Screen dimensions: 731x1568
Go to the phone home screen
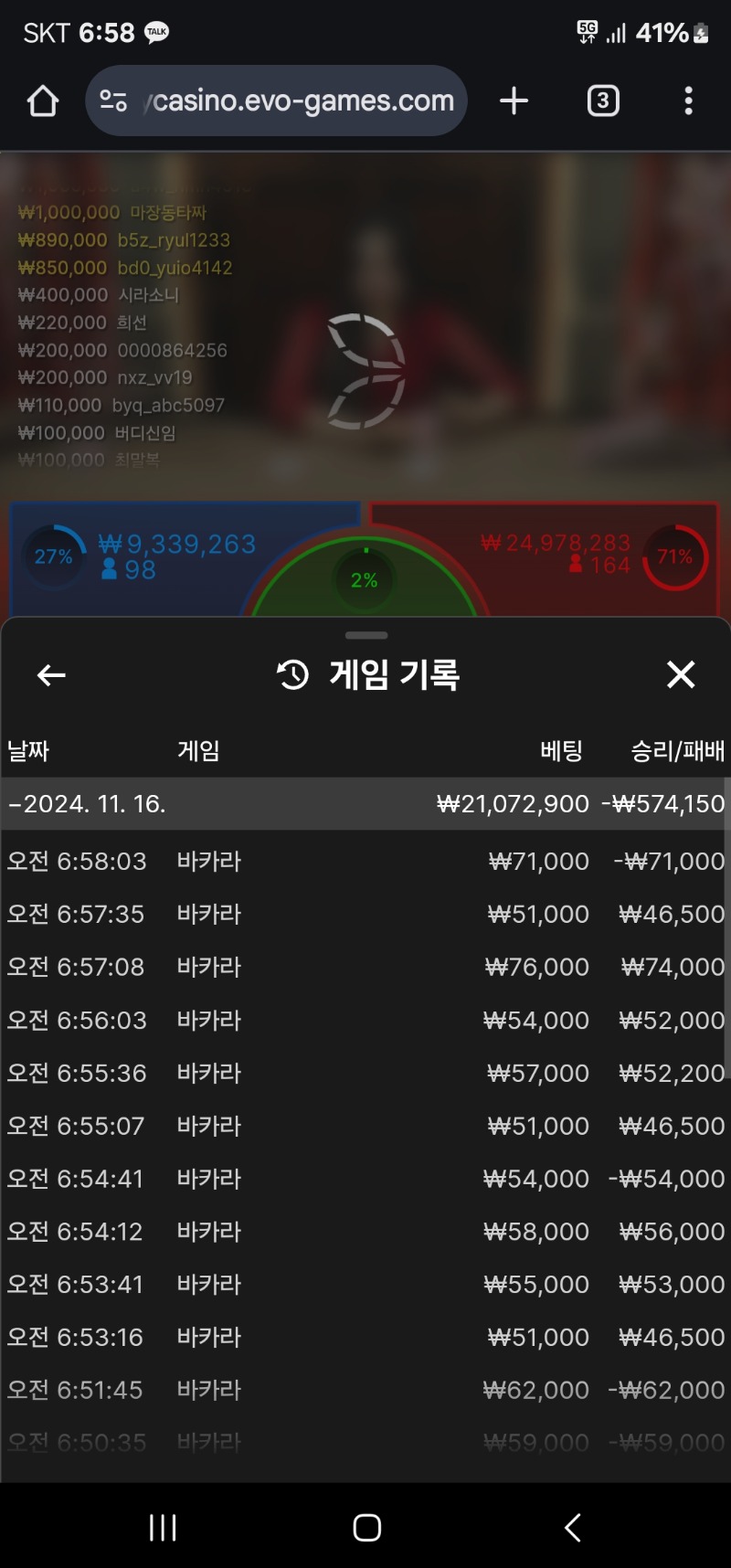[366, 1527]
